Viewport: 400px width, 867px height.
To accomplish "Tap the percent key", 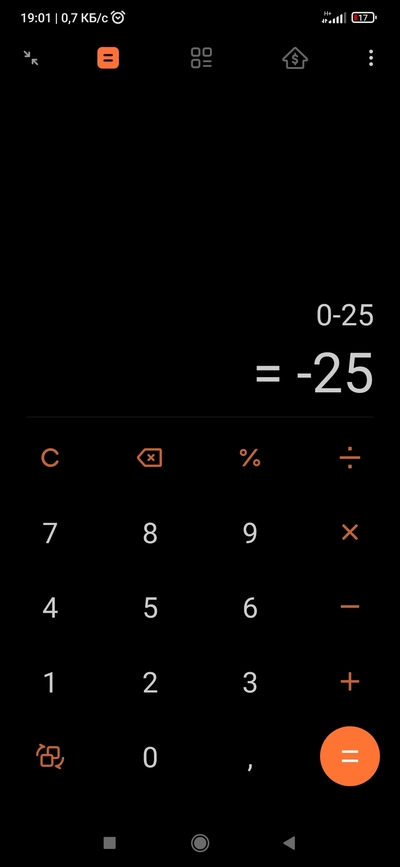I will point(250,458).
